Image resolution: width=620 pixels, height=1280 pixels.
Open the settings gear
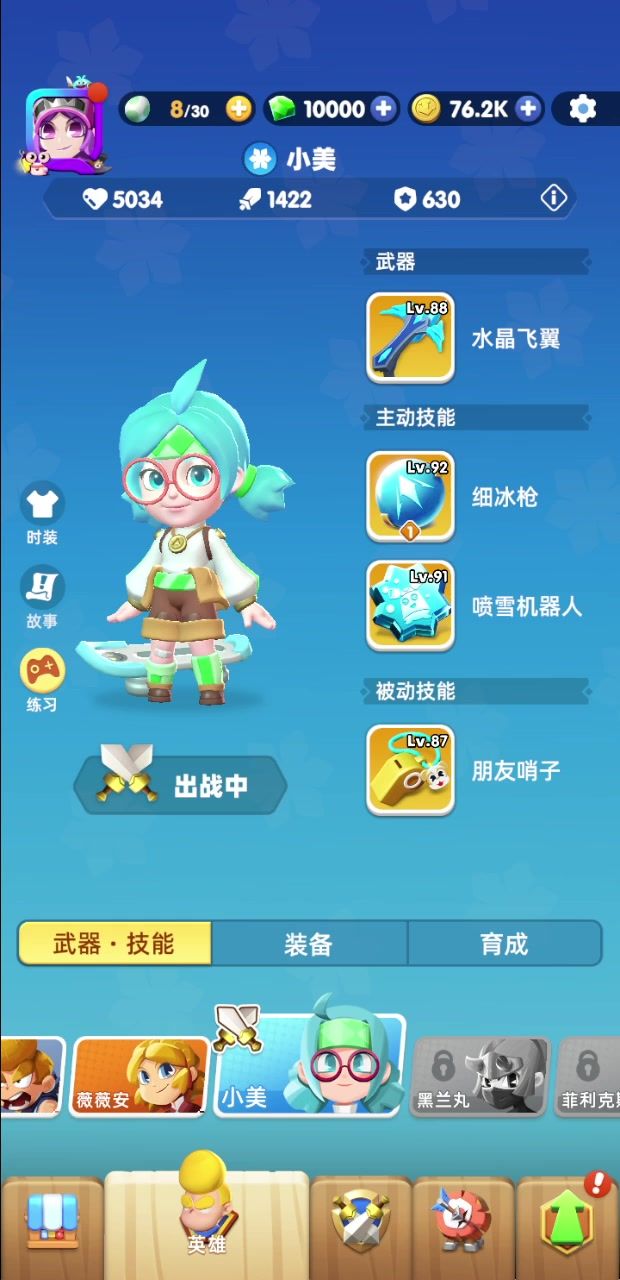click(582, 109)
